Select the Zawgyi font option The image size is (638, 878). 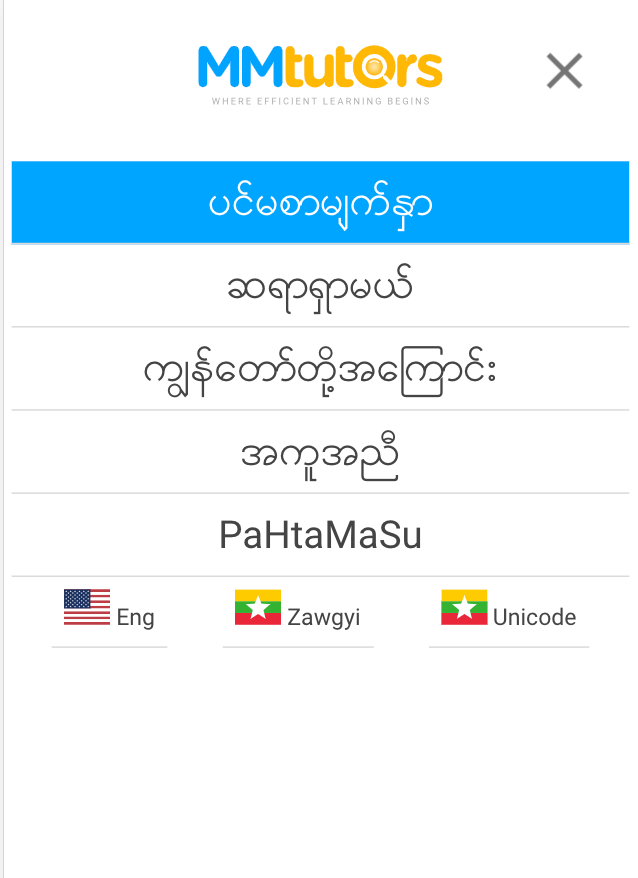point(298,612)
